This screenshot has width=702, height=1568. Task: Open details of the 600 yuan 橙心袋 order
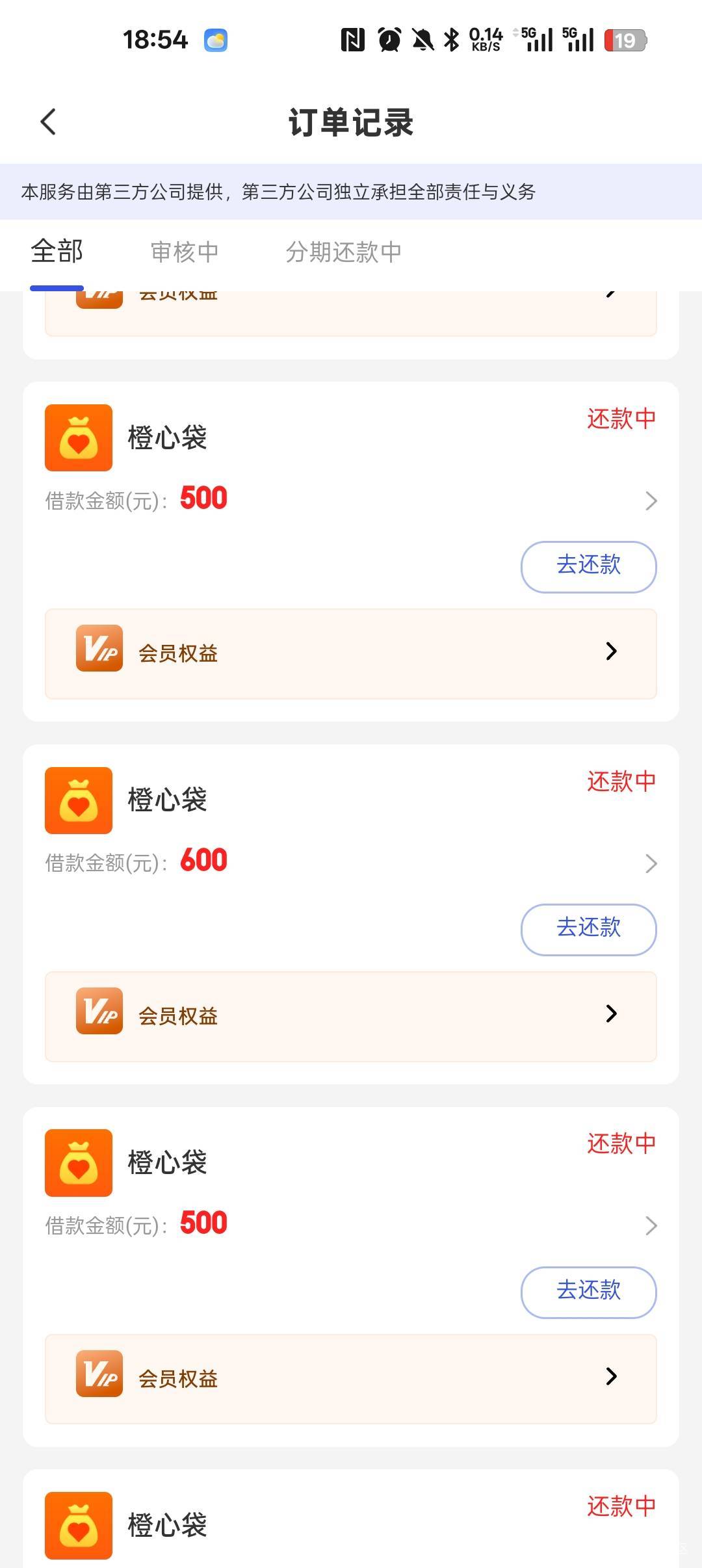651,863
